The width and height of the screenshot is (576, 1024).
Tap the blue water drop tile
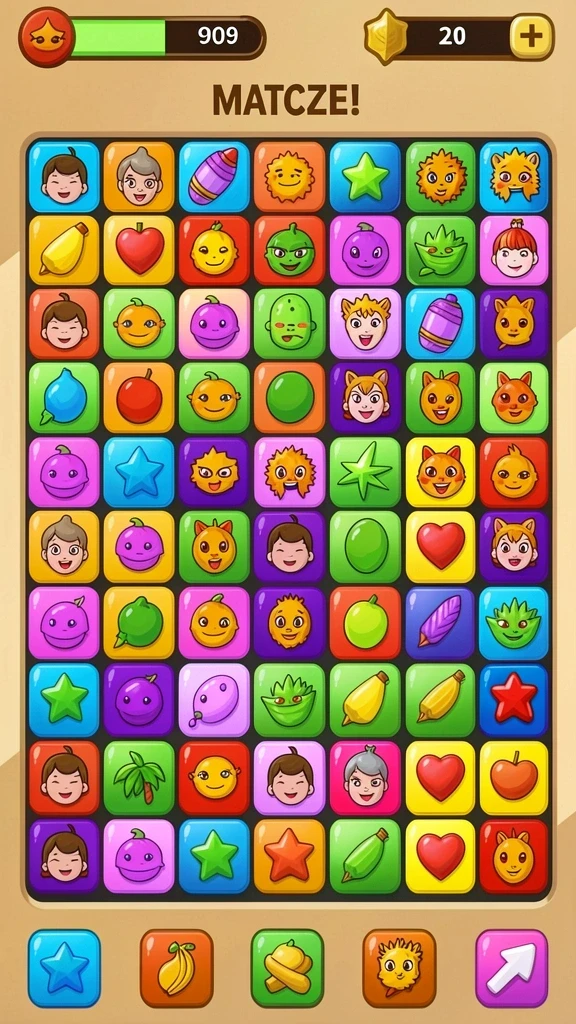[64, 397]
